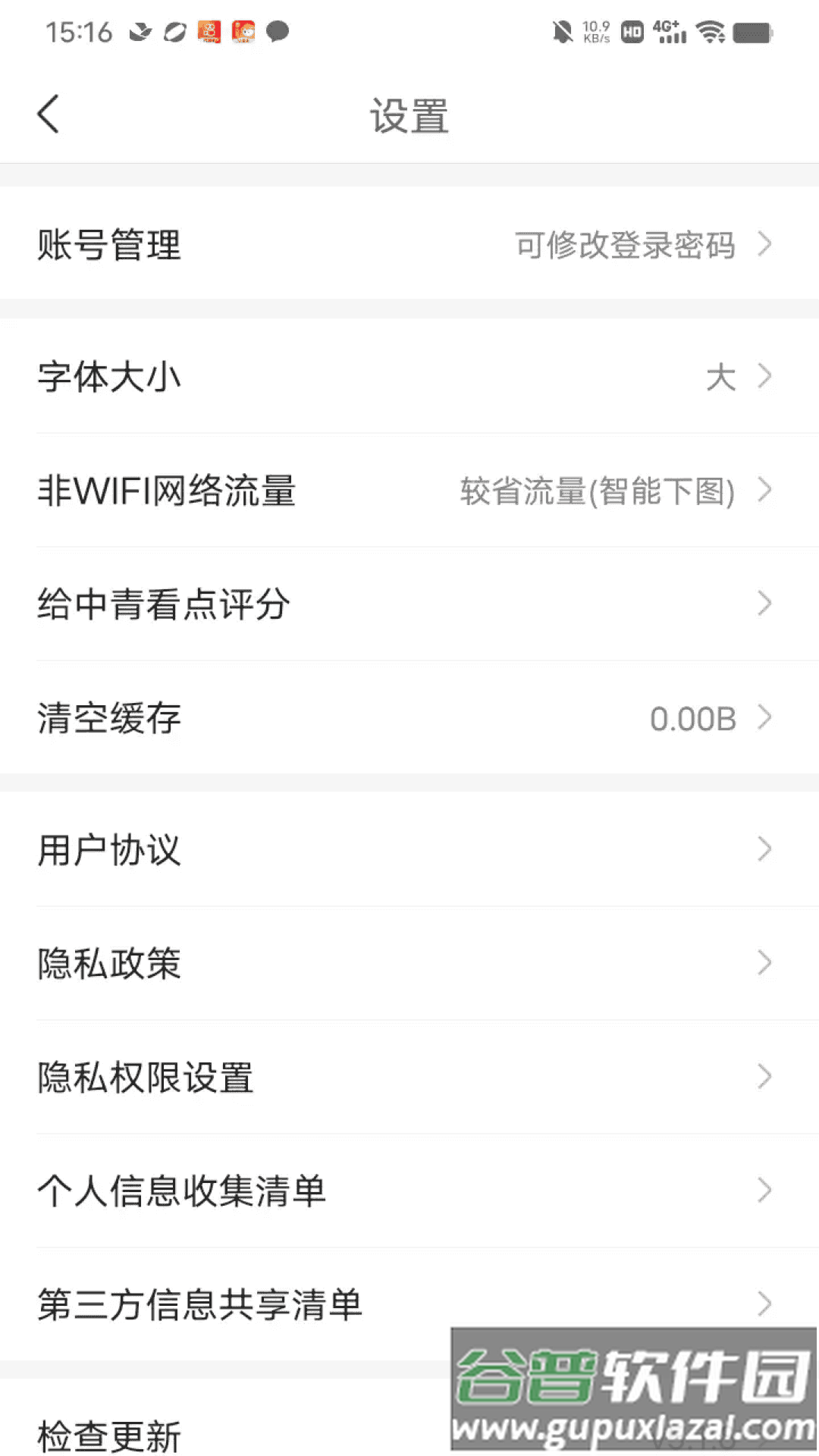
Task: Tap 给中青看点评分 to rate app
Action: tap(163, 604)
